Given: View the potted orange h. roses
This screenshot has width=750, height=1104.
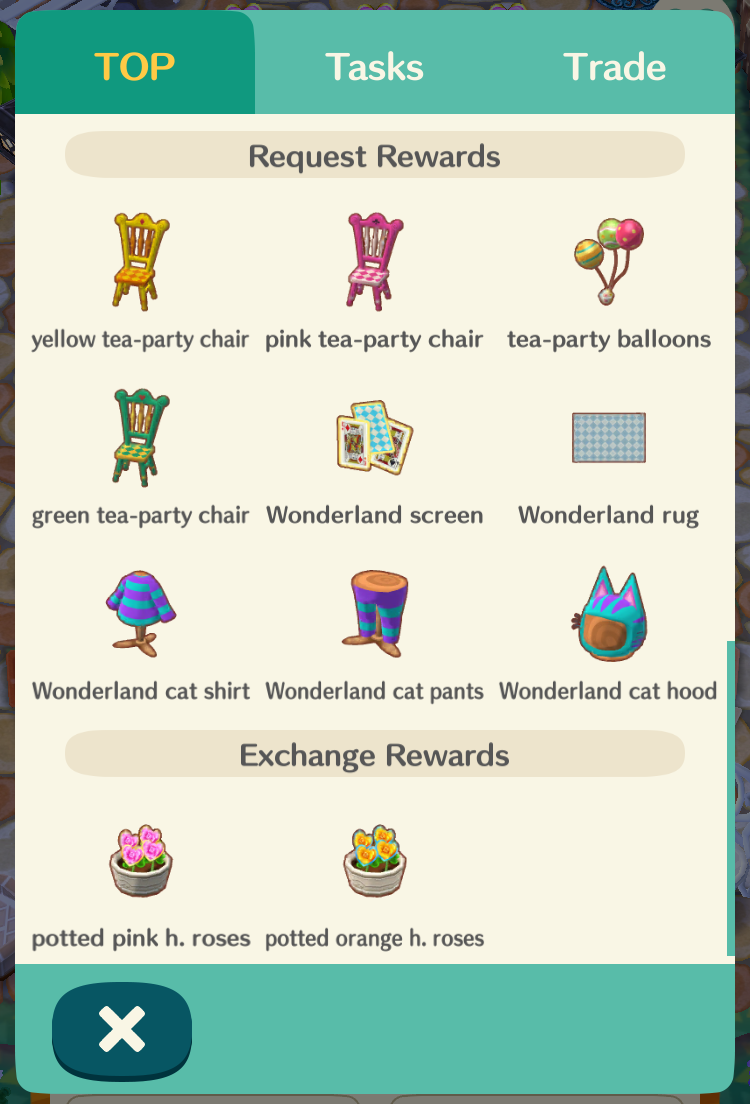Looking at the screenshot, I should pos(374,862).
